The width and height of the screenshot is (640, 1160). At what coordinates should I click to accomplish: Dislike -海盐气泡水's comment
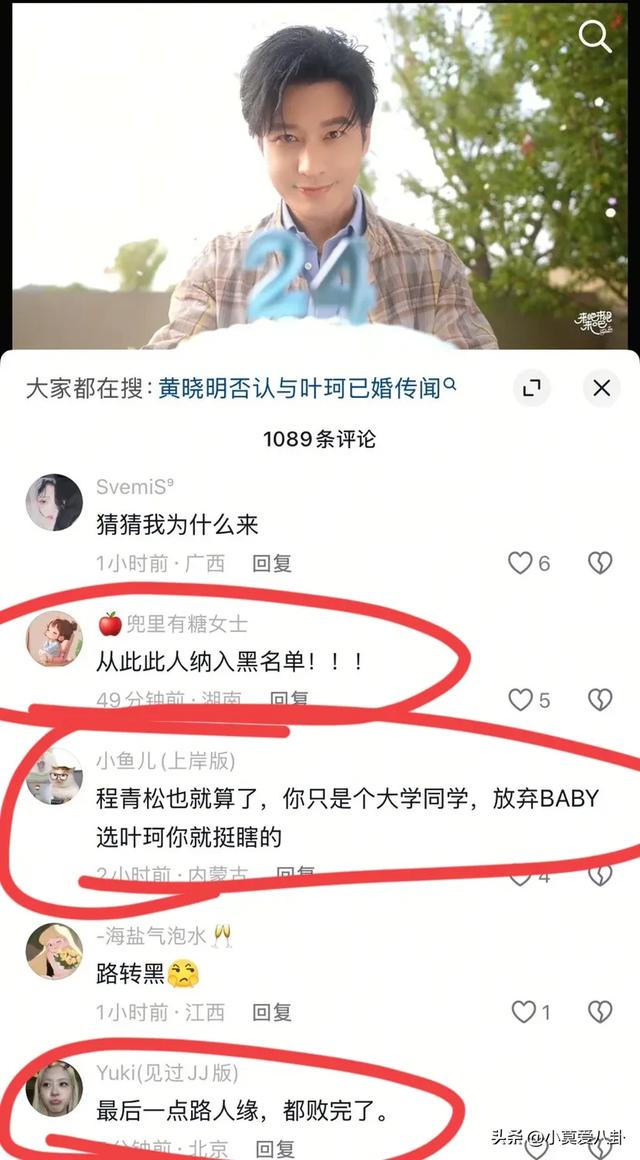pos(599,1012)
